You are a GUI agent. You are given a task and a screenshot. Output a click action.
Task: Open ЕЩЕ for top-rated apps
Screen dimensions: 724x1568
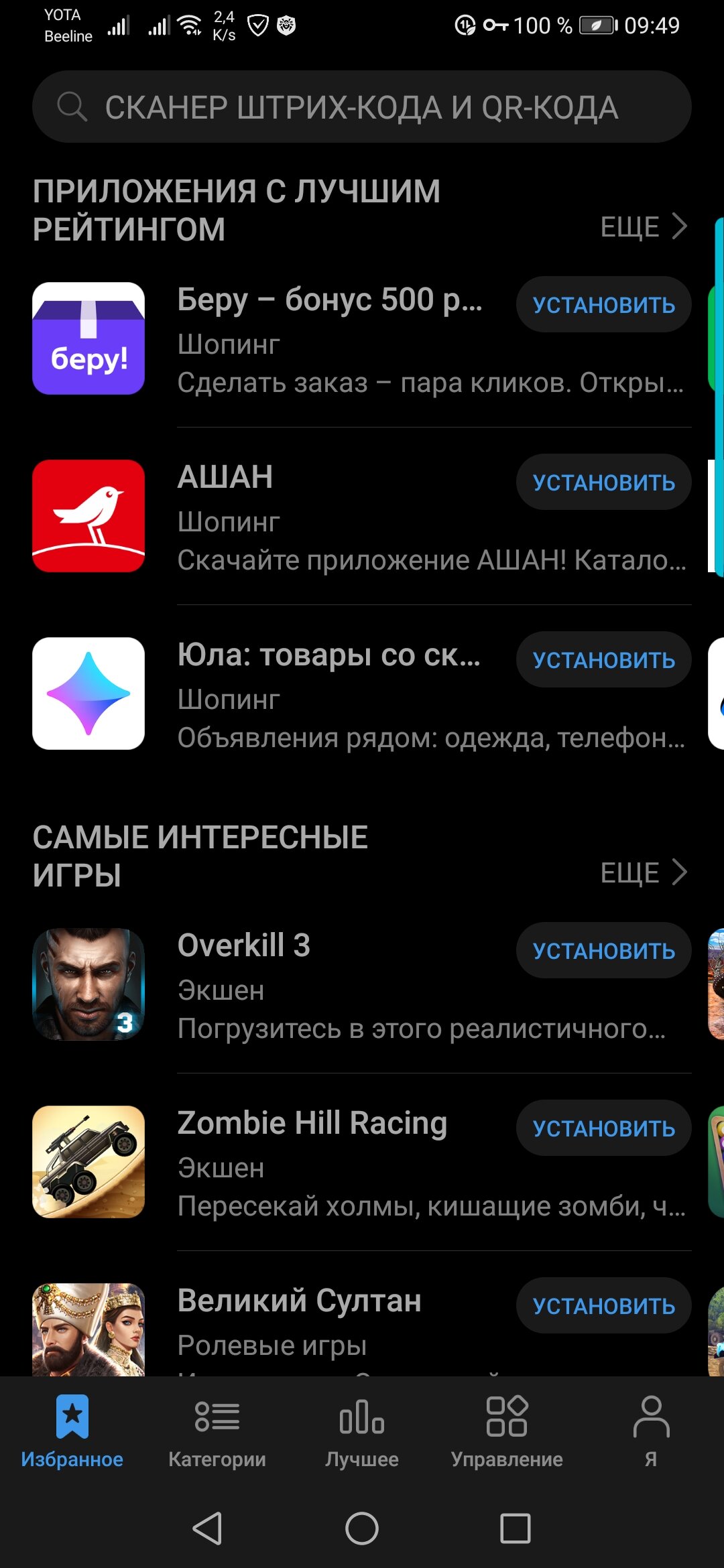click(x=644, y=226)
